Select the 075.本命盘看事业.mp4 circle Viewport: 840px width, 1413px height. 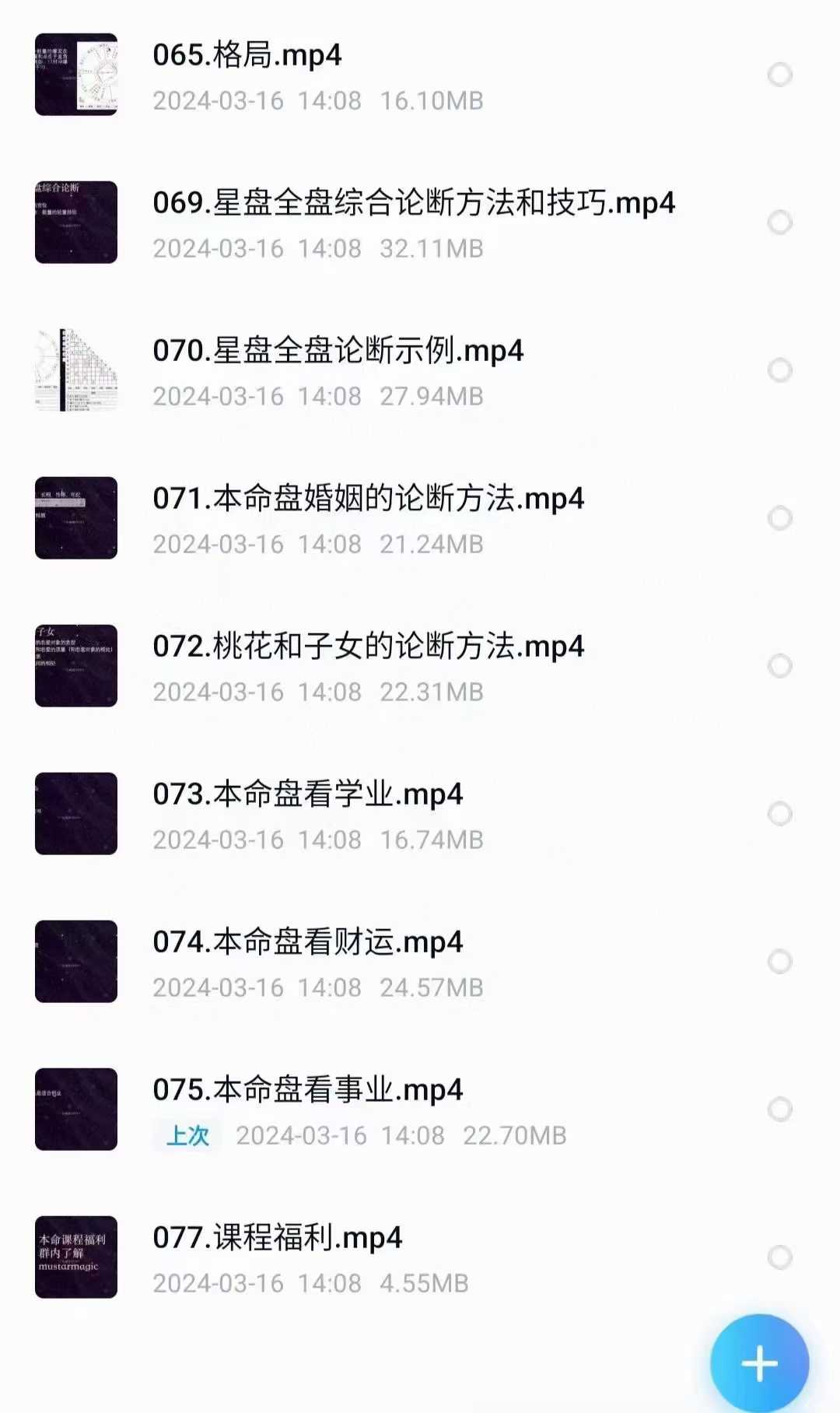tap(779, 1110)
